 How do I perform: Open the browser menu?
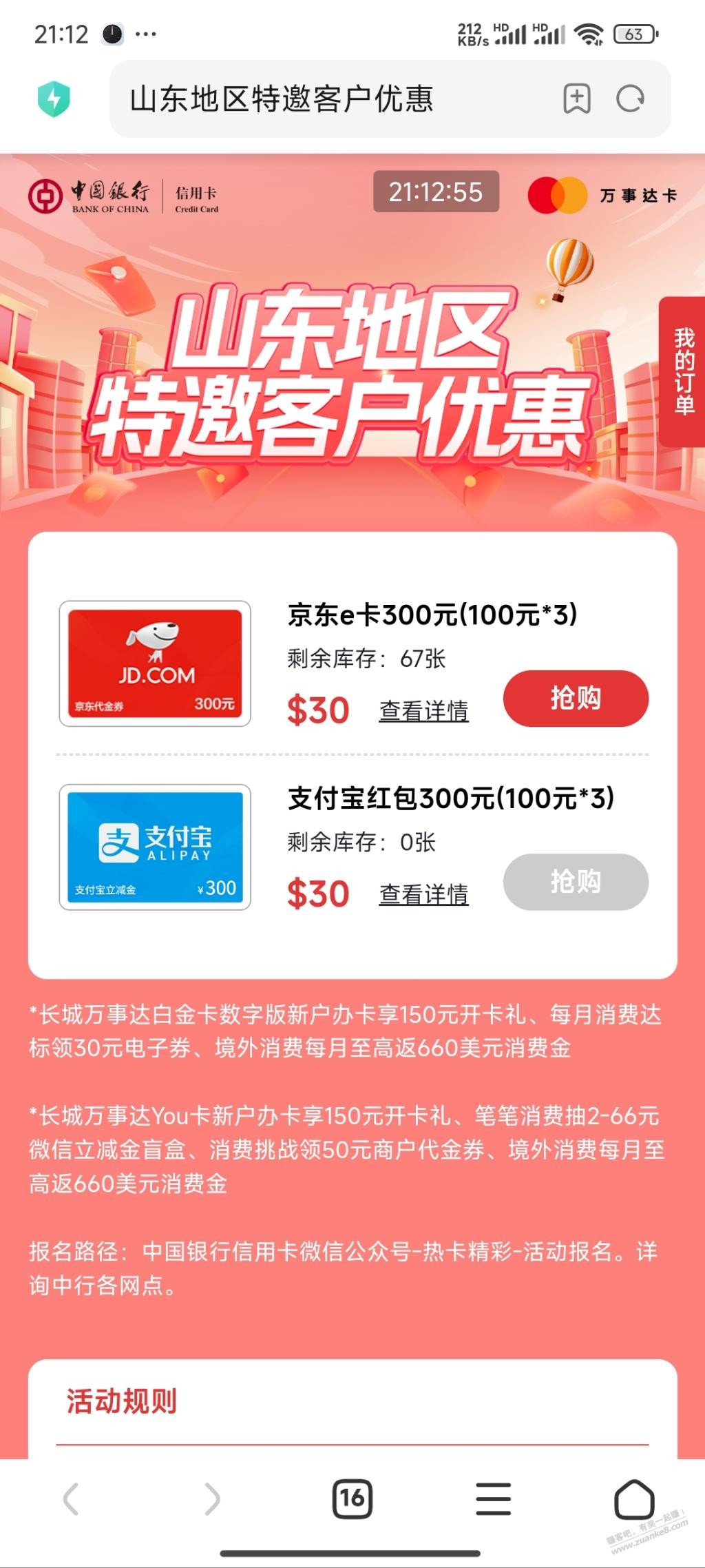pos(493,1498)
